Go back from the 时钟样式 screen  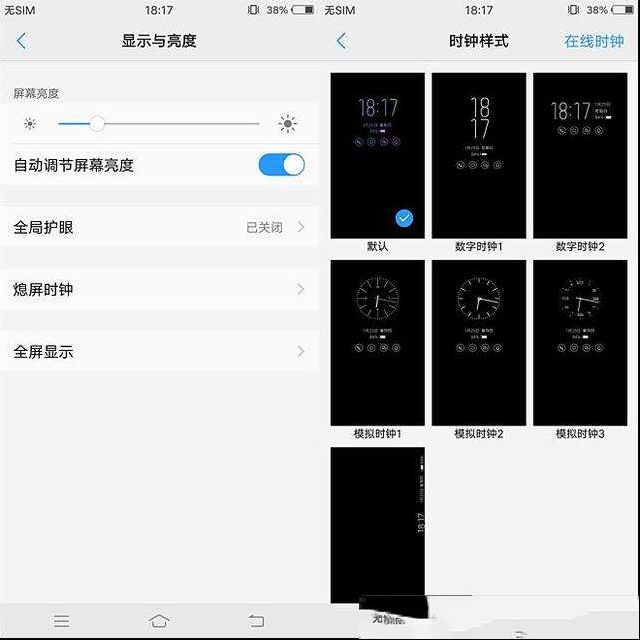click(x=341, y=41)
